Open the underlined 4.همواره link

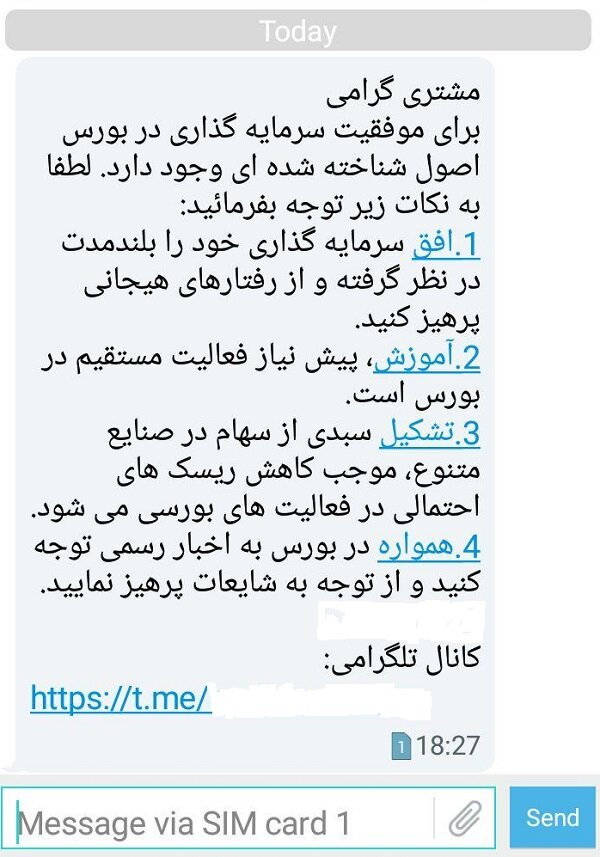[430, 547]
